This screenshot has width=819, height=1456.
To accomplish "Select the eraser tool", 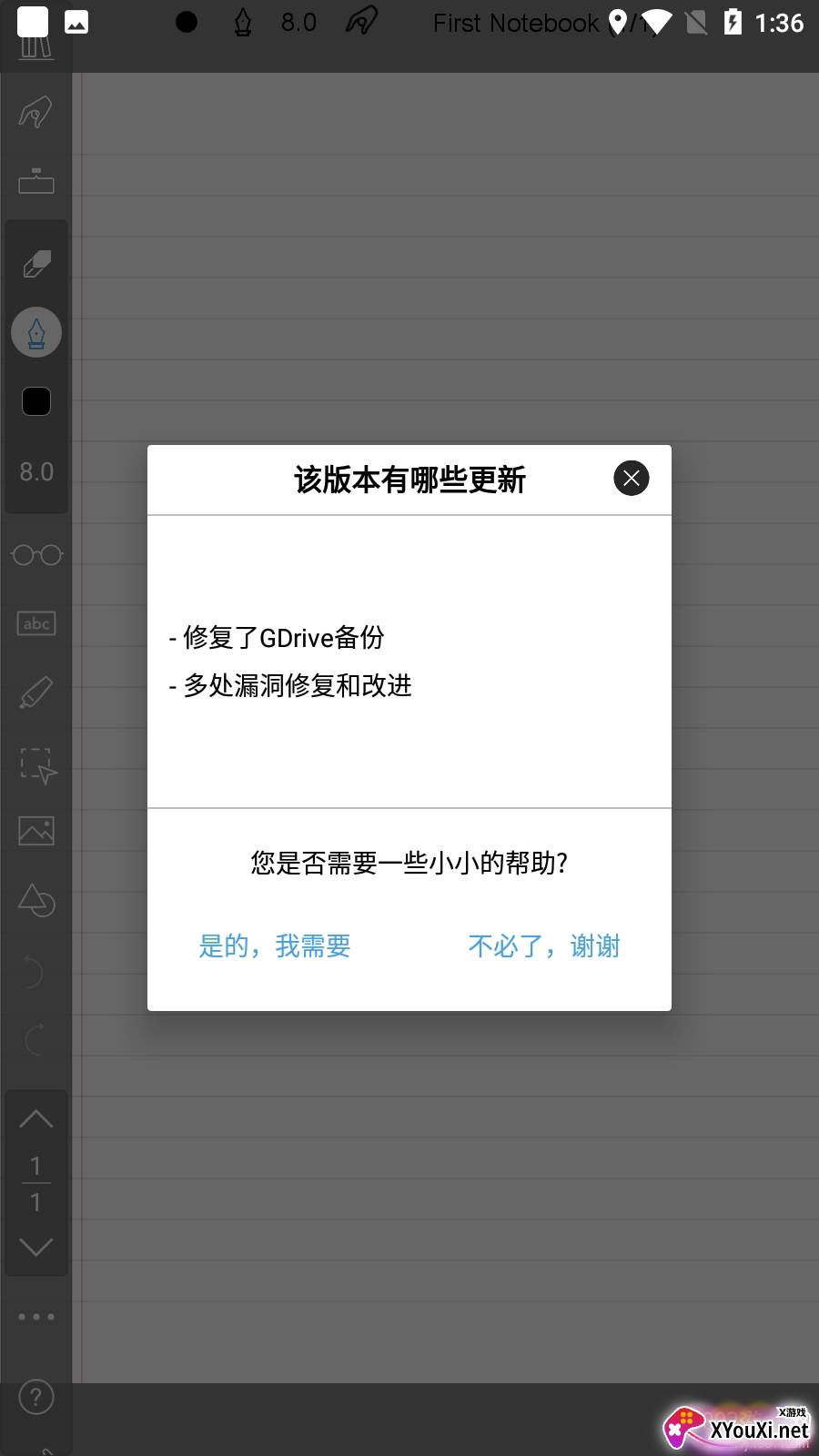I will pos(36,264).
